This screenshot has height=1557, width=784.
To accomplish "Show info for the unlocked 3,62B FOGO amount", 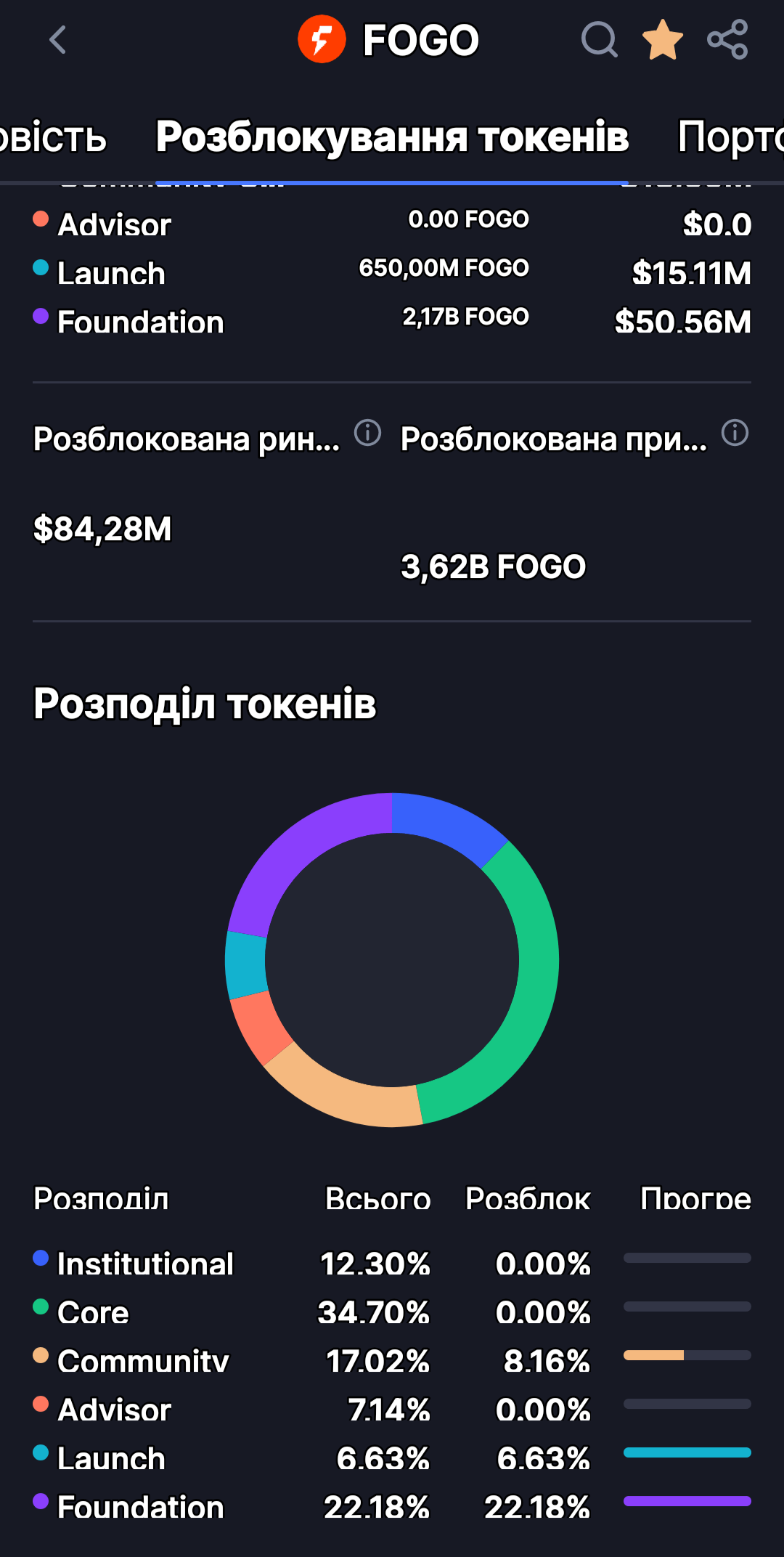I will (735, 433).
